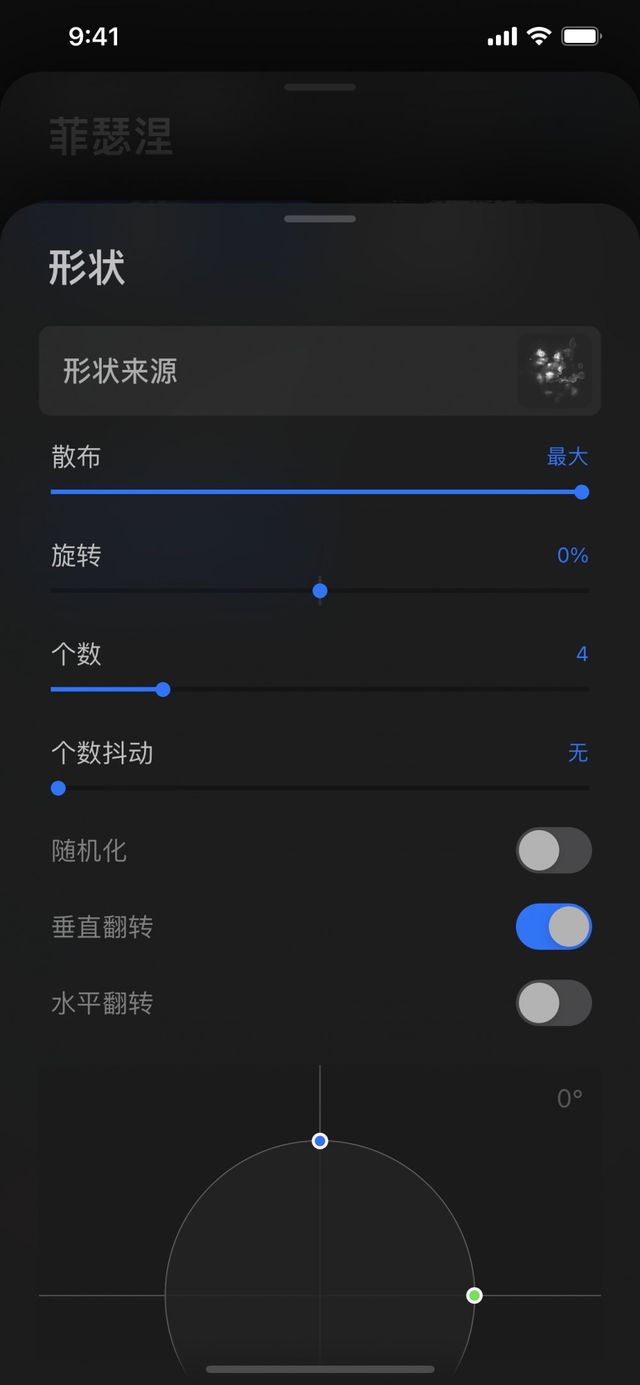Open the 形状来源 shape source row

tap(319, 371)
